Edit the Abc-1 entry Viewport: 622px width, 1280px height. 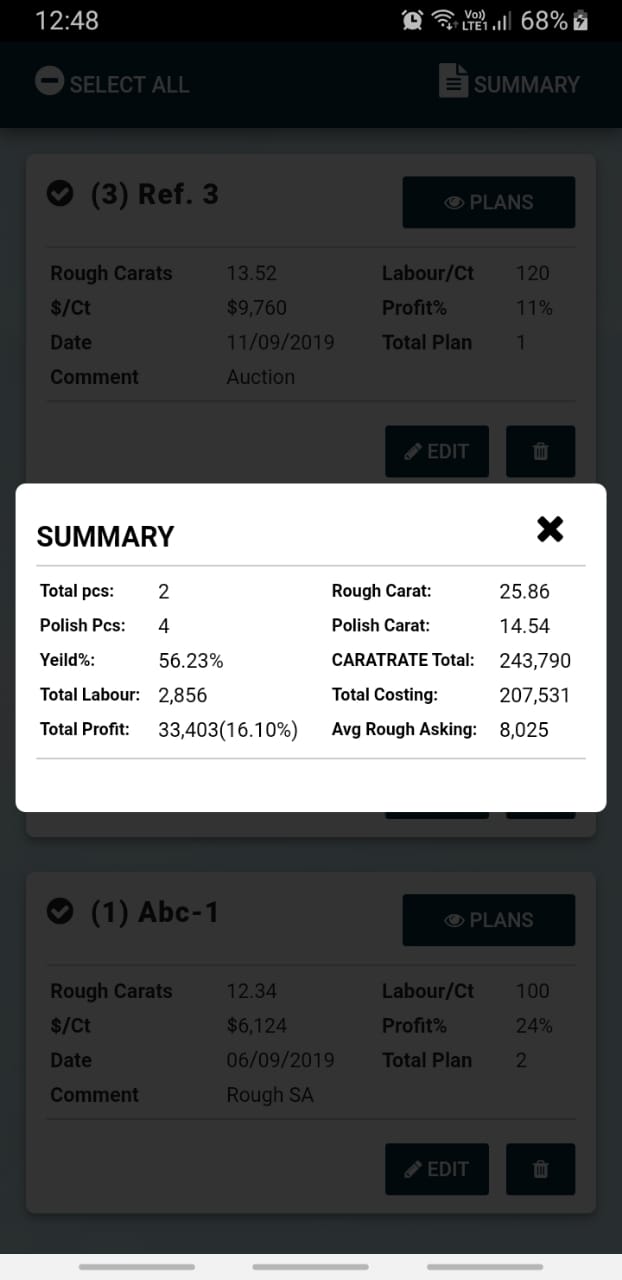tap(437, 1169)
